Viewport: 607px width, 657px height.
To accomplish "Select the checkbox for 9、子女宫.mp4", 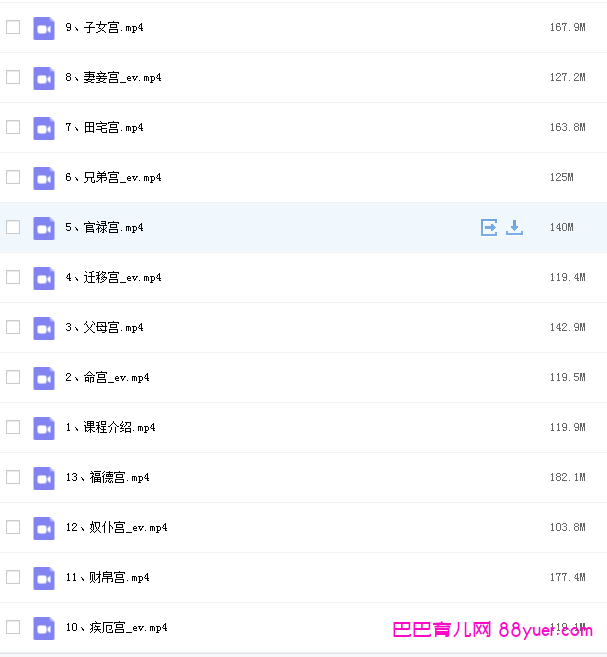I will point(13,27).
